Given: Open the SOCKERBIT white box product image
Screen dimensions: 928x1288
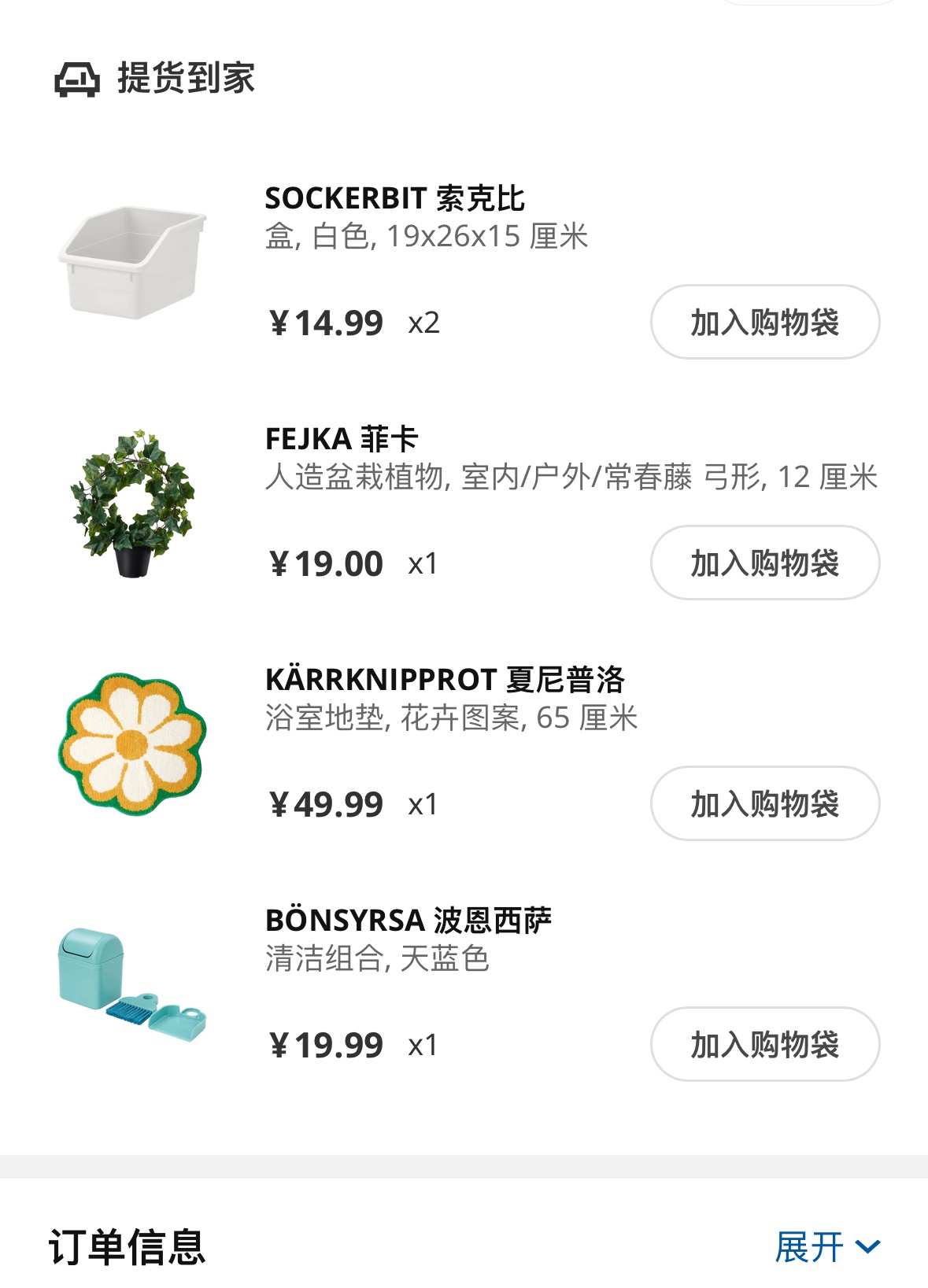Looking at the screenshot, I should pos(132,262).
